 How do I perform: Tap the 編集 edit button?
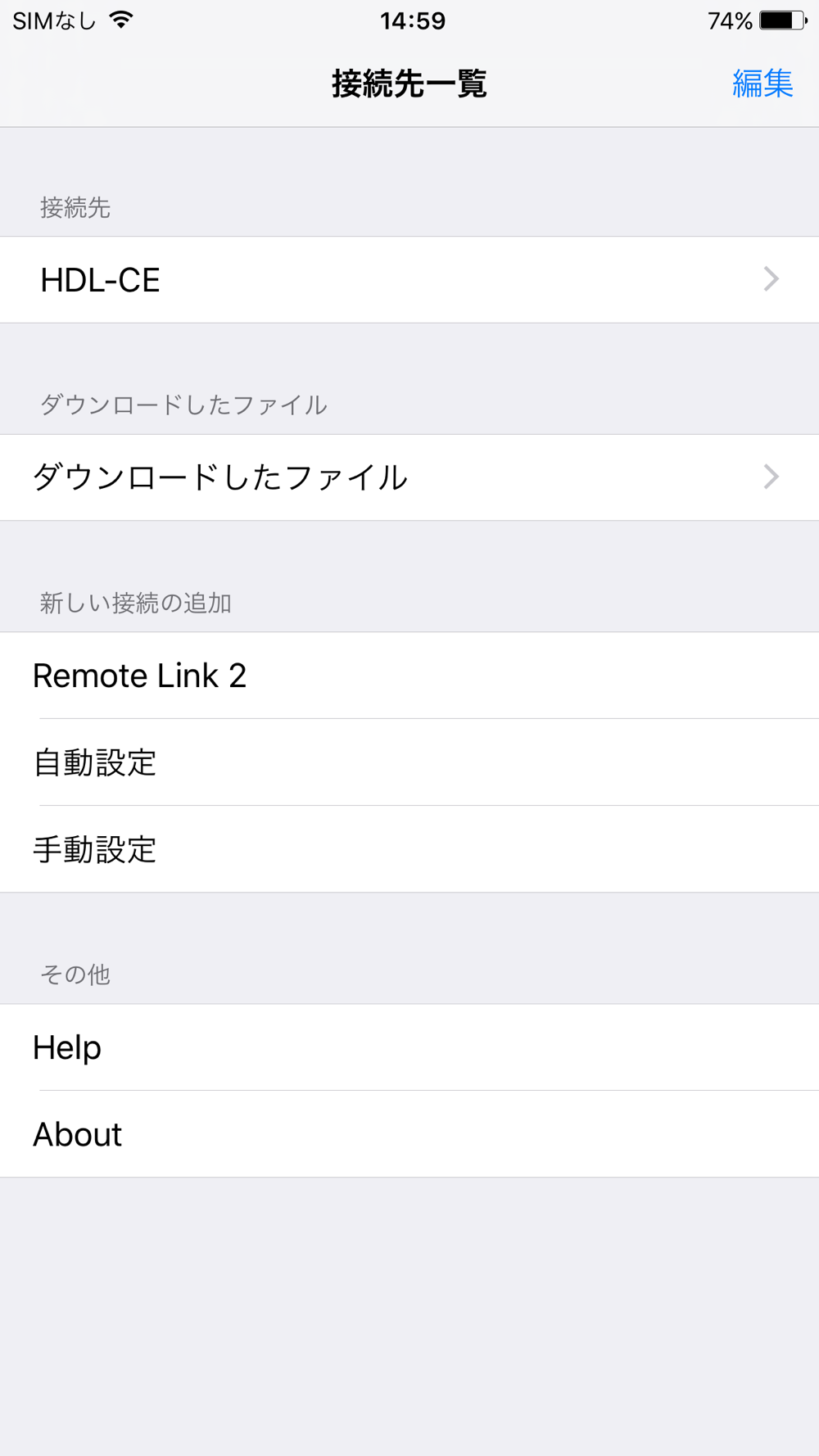762,84
